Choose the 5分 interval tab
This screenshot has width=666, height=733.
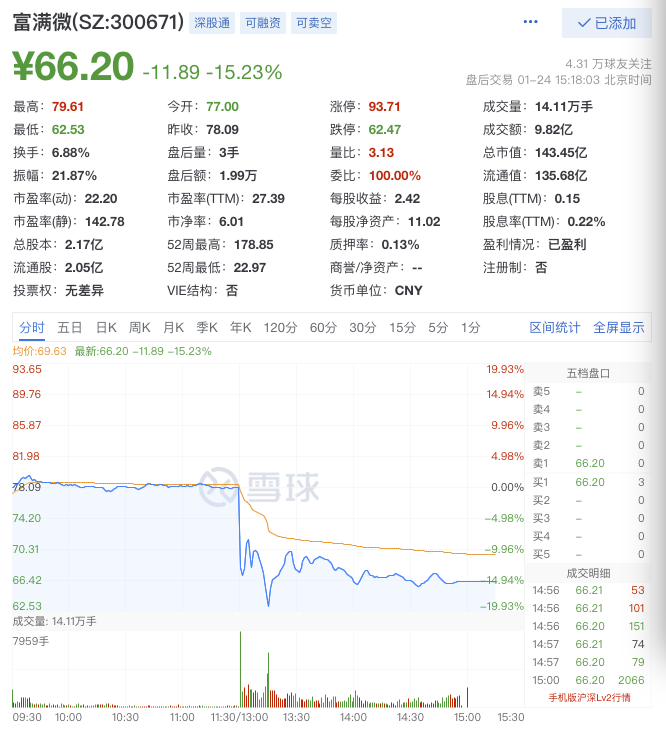point(438,327)
